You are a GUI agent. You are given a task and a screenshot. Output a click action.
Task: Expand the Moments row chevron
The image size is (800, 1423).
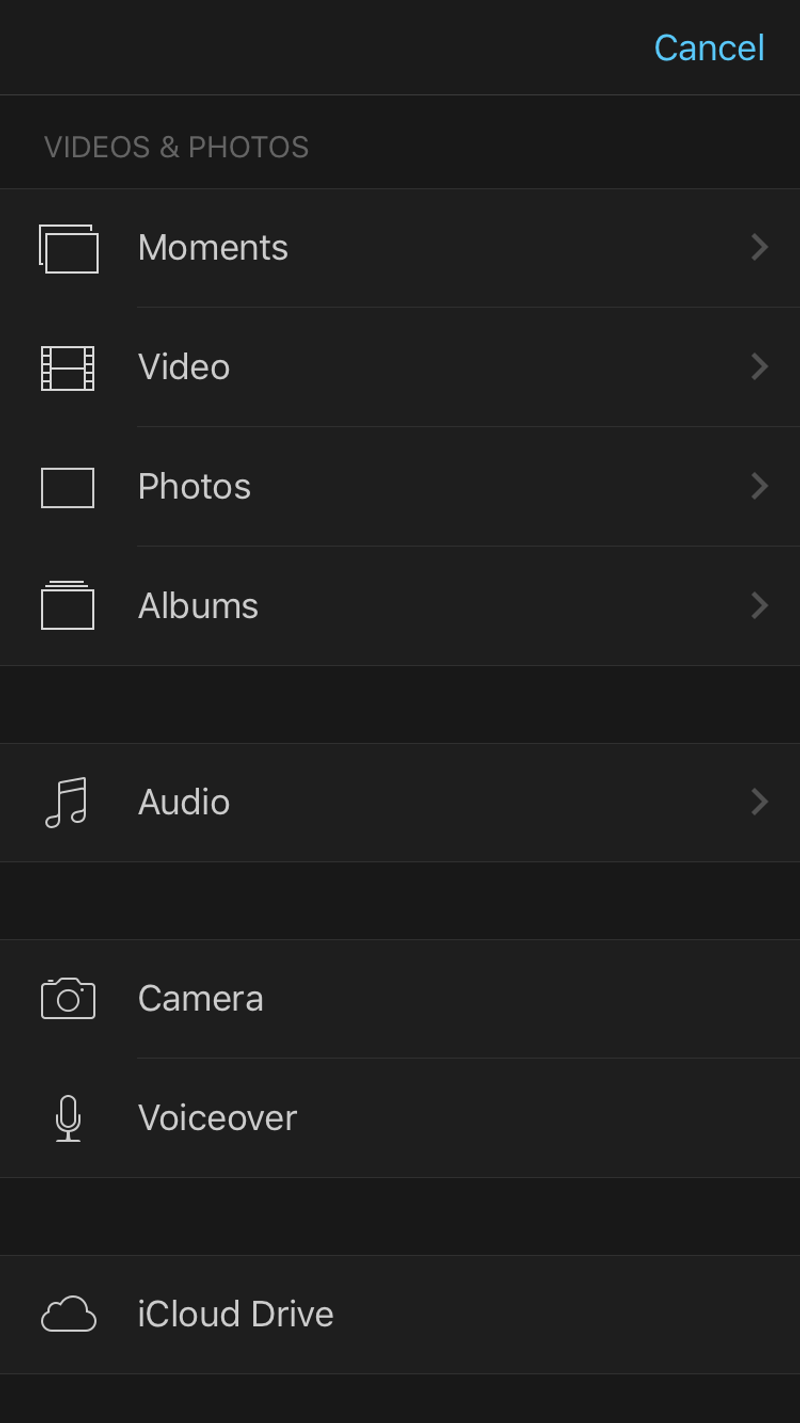[759, 248]
